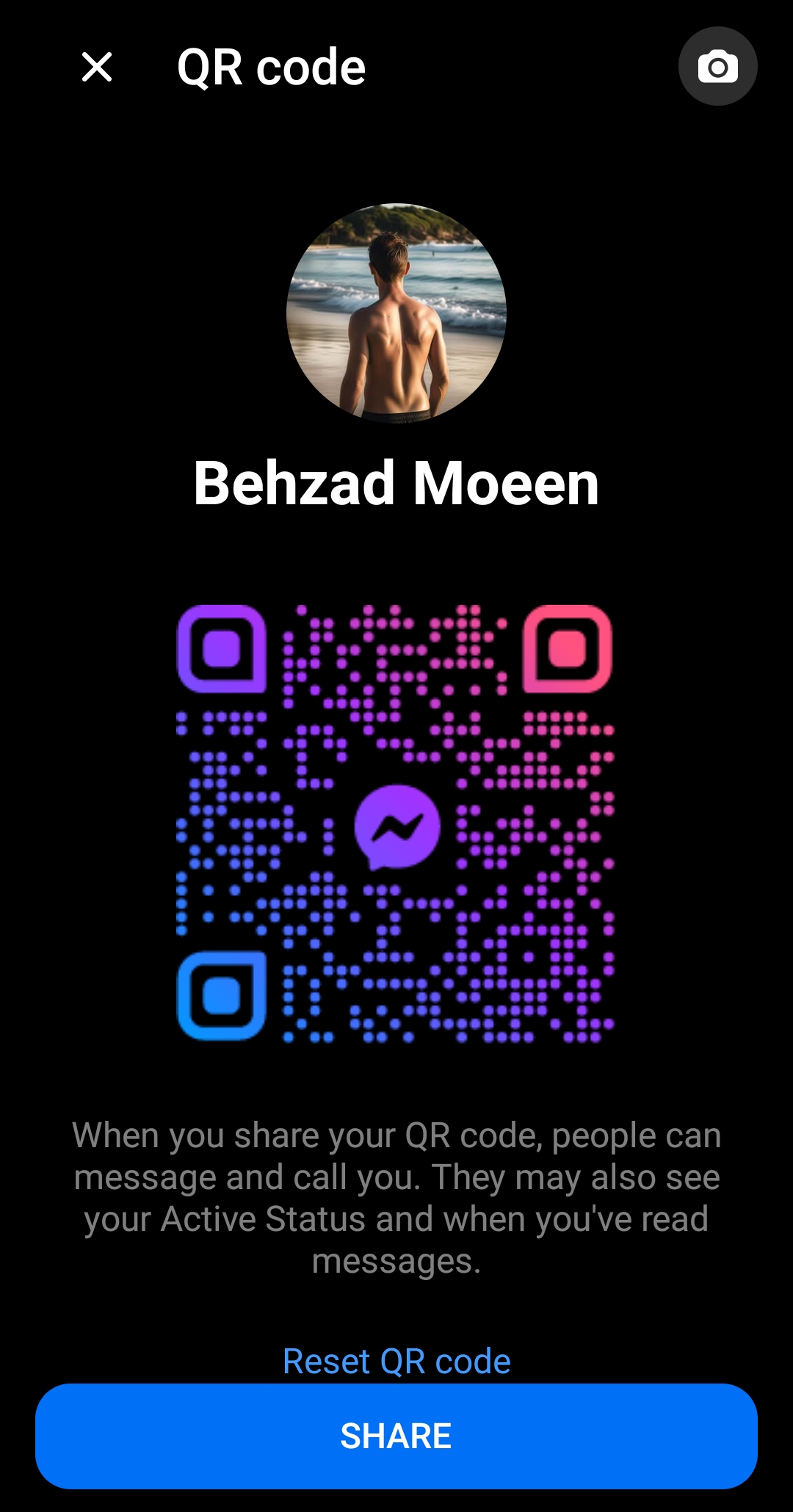Close the QR code screen
The image size is (793, 1512).
(97, 67)
